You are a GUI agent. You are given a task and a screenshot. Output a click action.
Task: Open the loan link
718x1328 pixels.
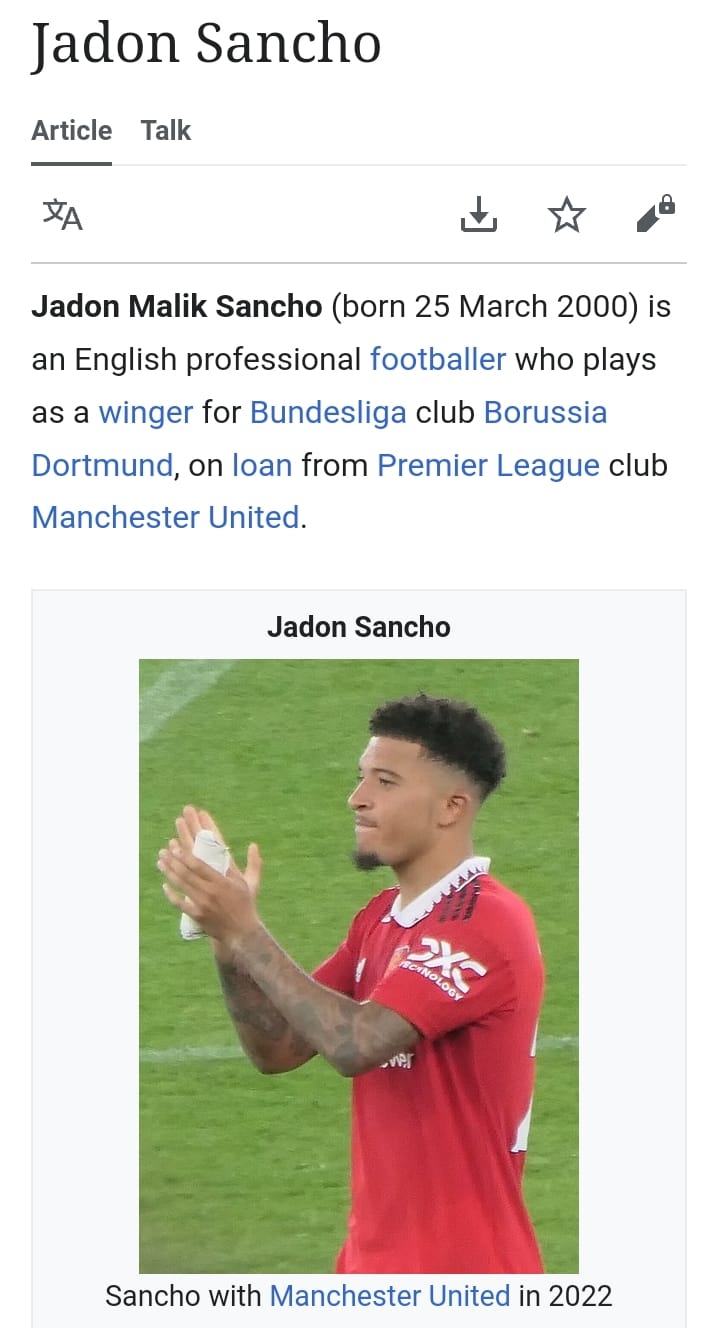point(262,465)
